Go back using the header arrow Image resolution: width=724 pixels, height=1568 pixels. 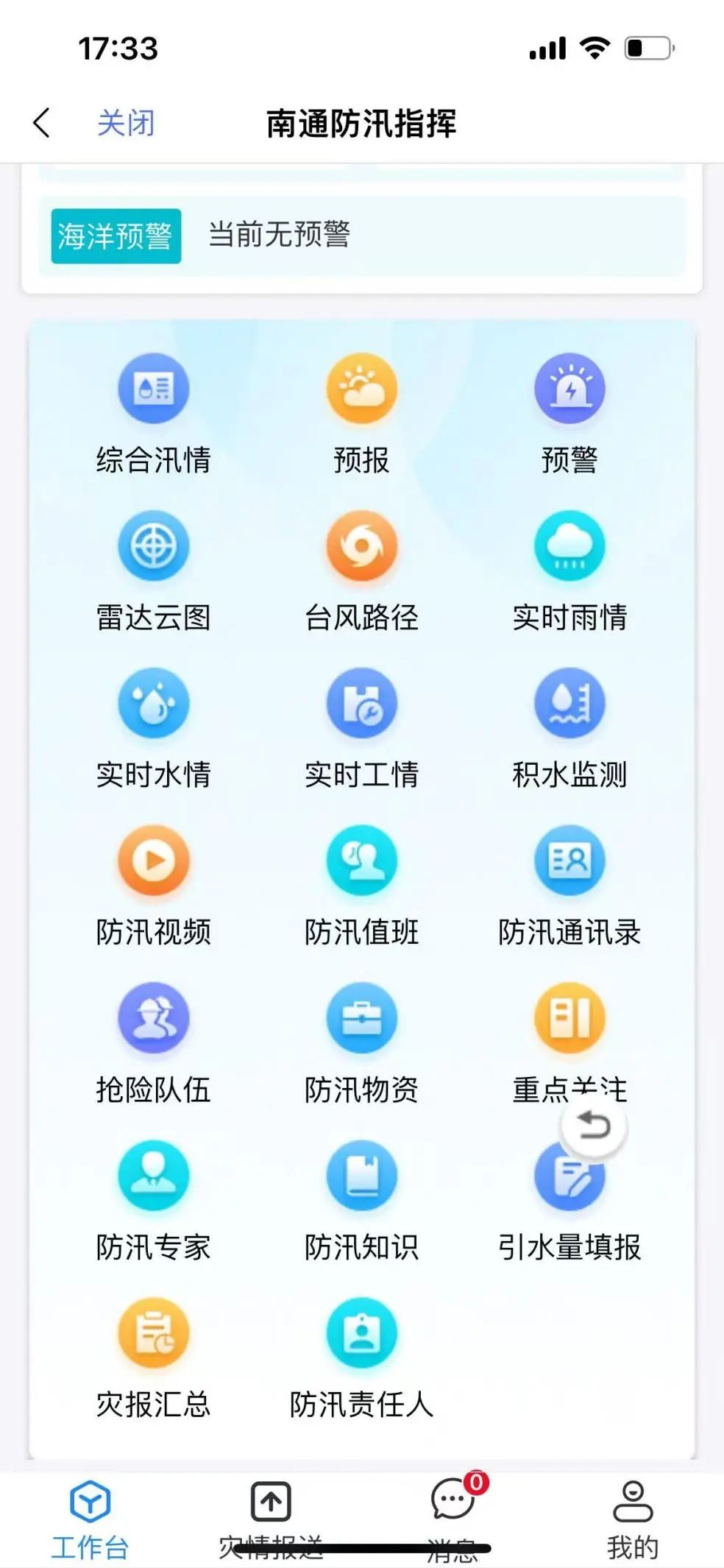pos(42,123)
